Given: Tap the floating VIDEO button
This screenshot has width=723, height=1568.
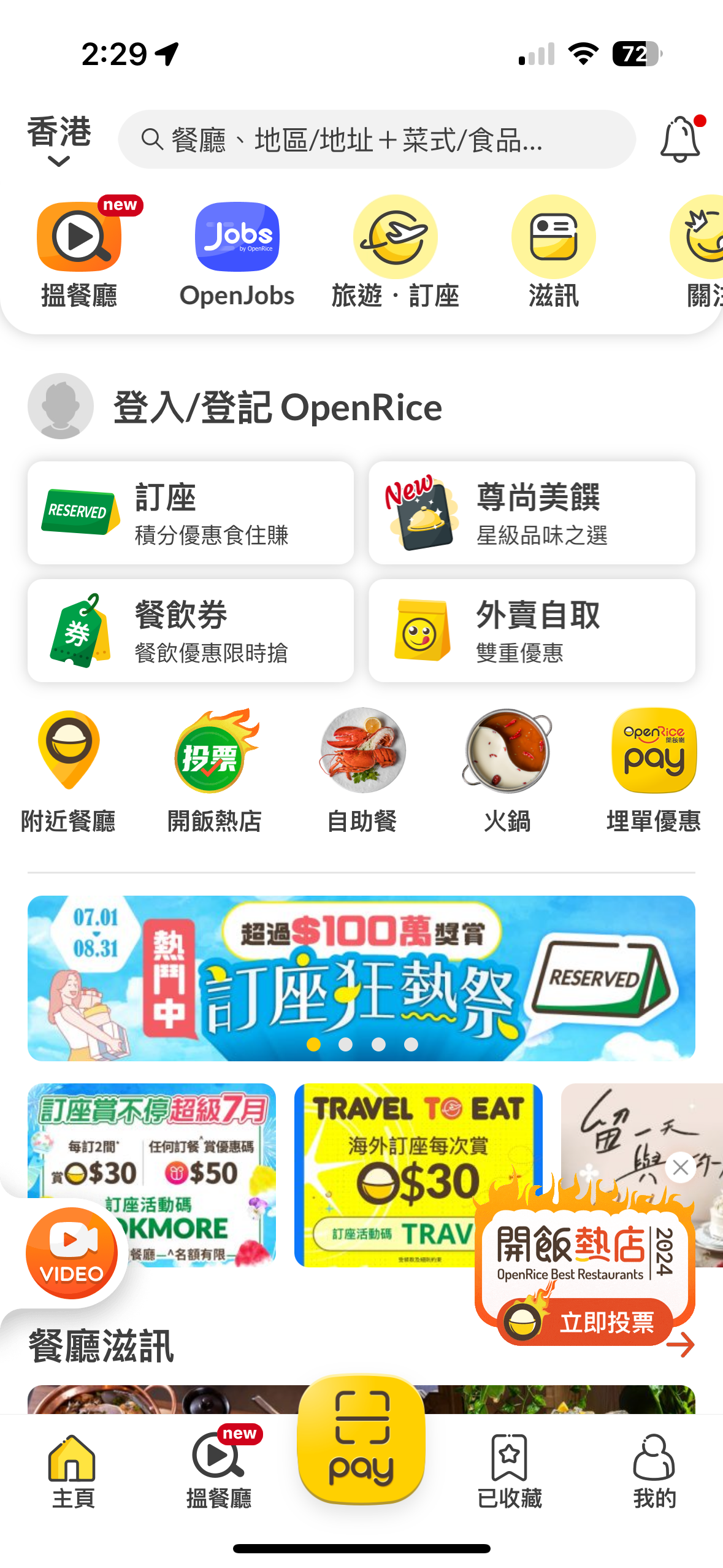Looking at the screenshot, I should [71, 1253].
